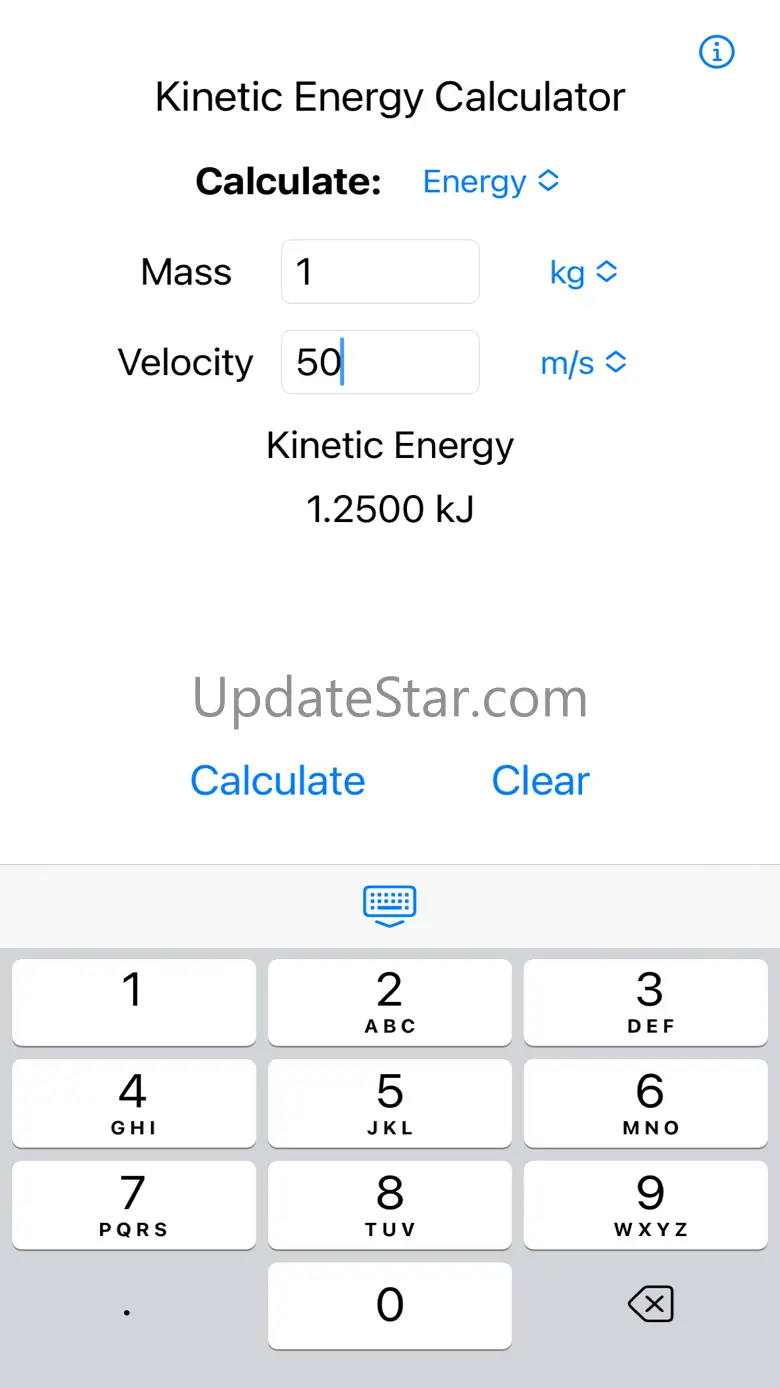
Task: Clear all entered values
Action: coord(541,781)
